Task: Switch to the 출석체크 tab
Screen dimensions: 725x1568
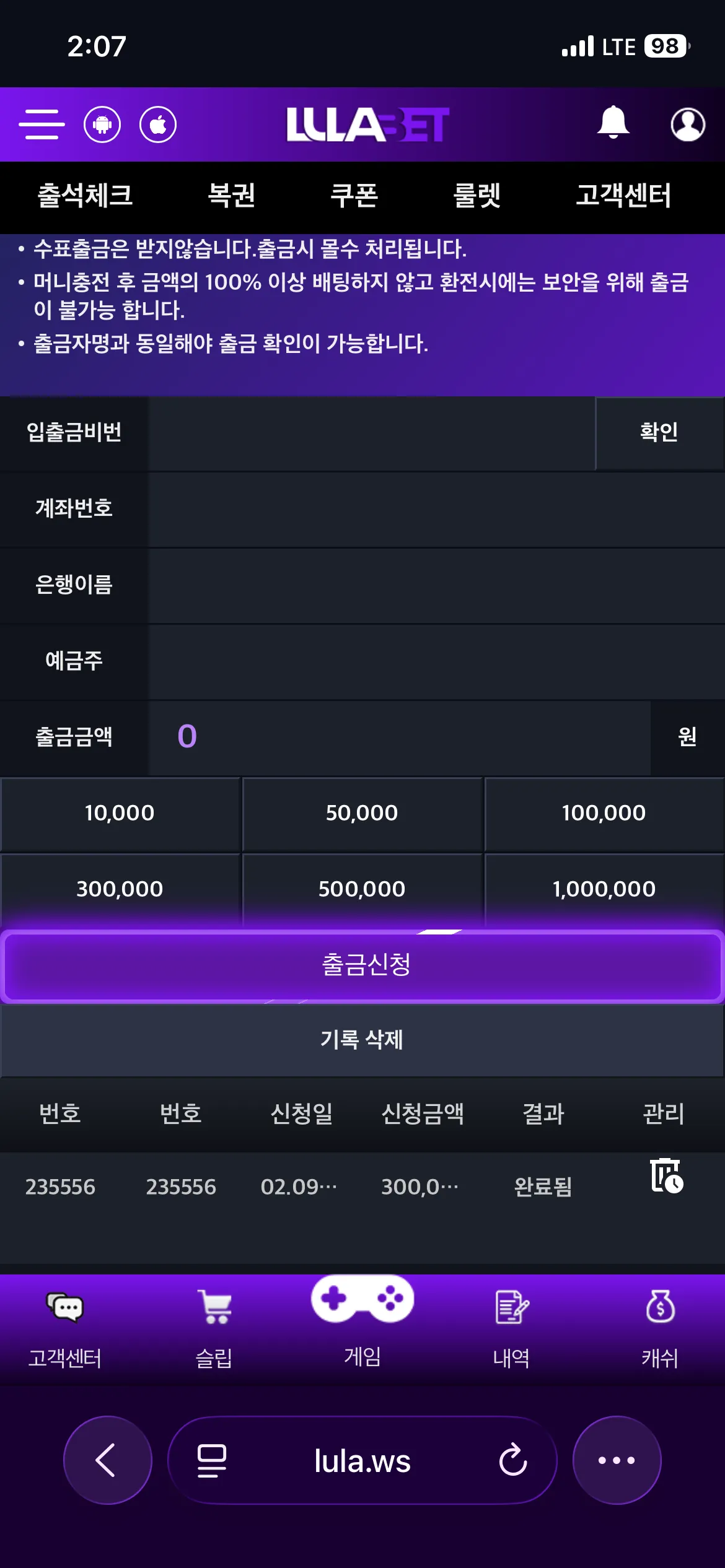Action: tap(85, 195)
